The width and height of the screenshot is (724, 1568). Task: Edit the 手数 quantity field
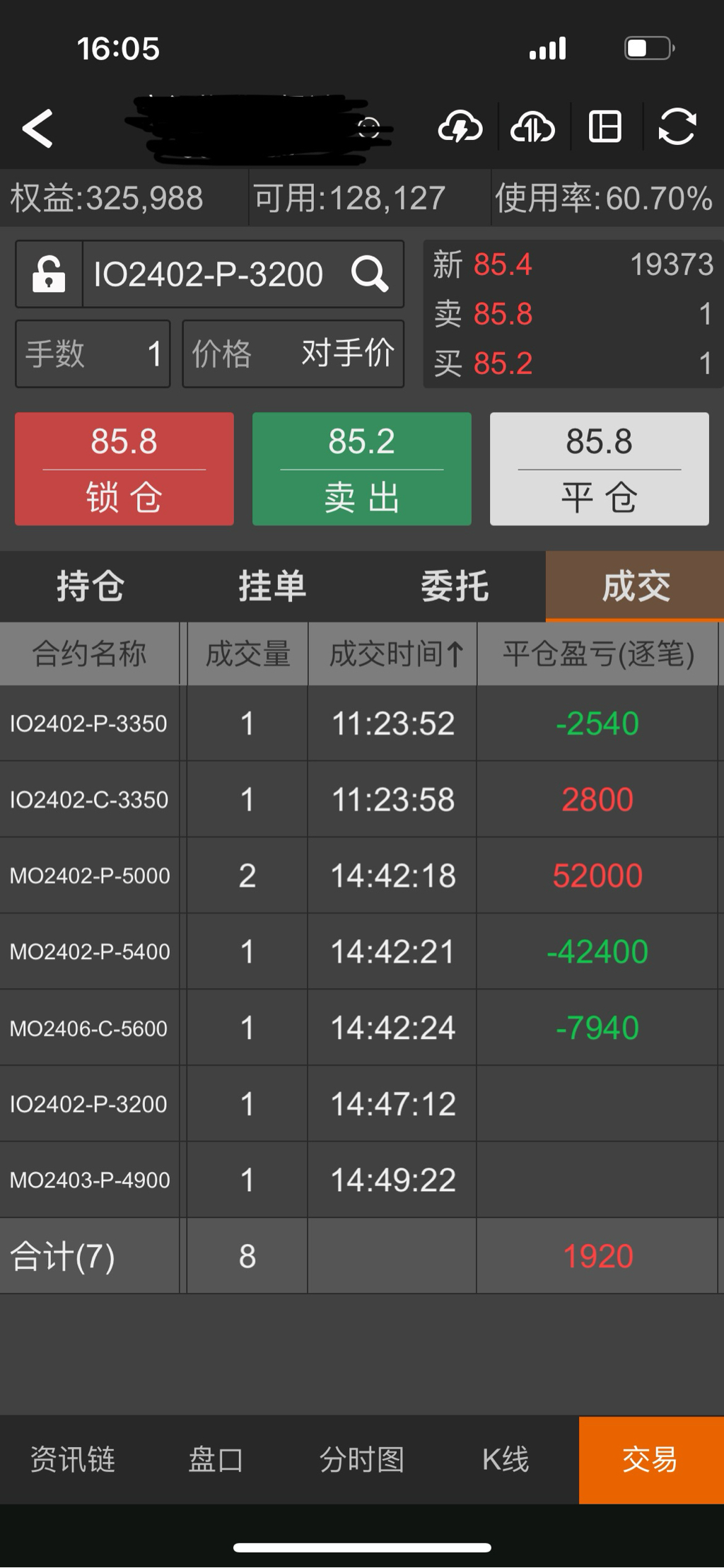point(93,354)
